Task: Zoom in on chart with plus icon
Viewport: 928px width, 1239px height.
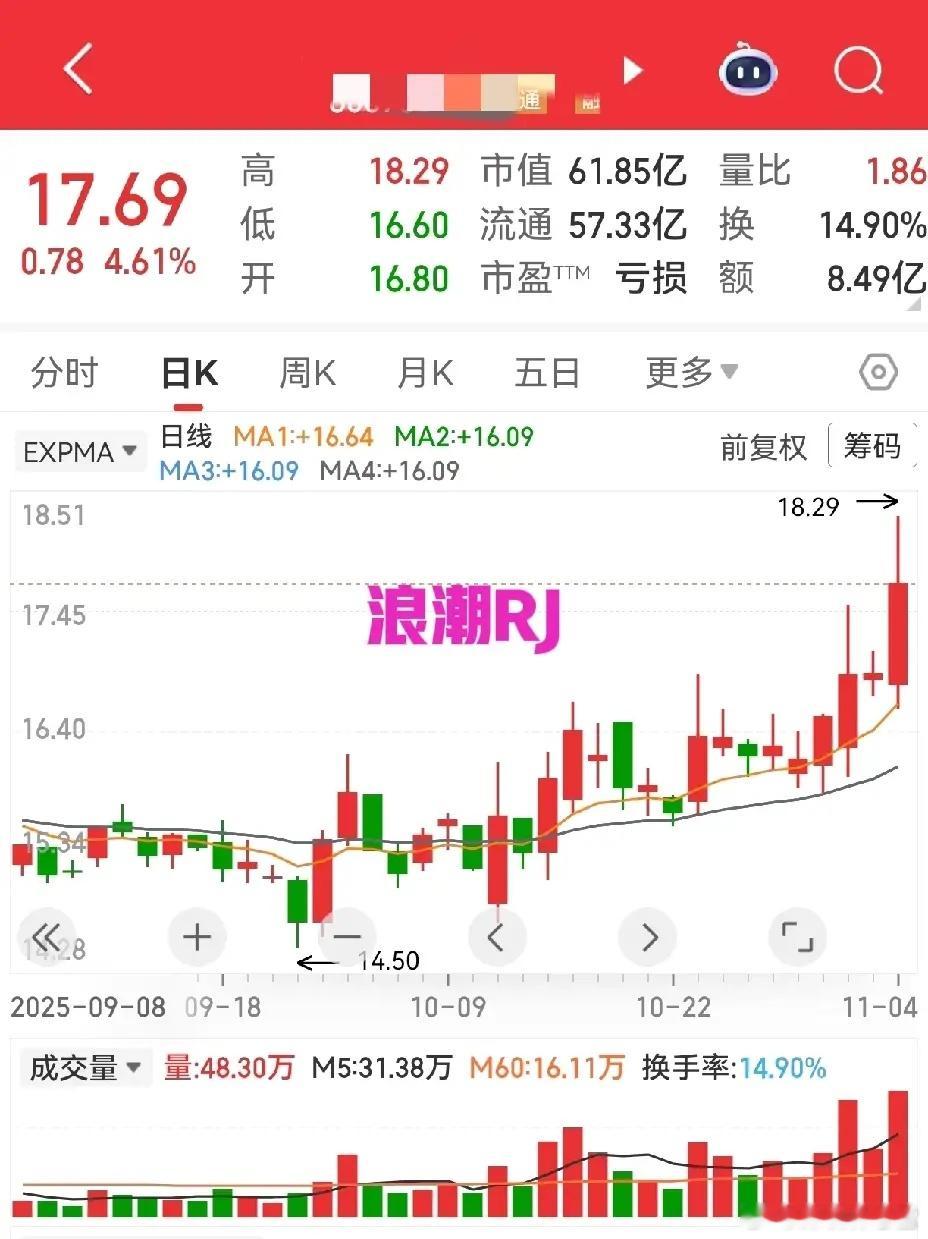Action: pos(196,936)
